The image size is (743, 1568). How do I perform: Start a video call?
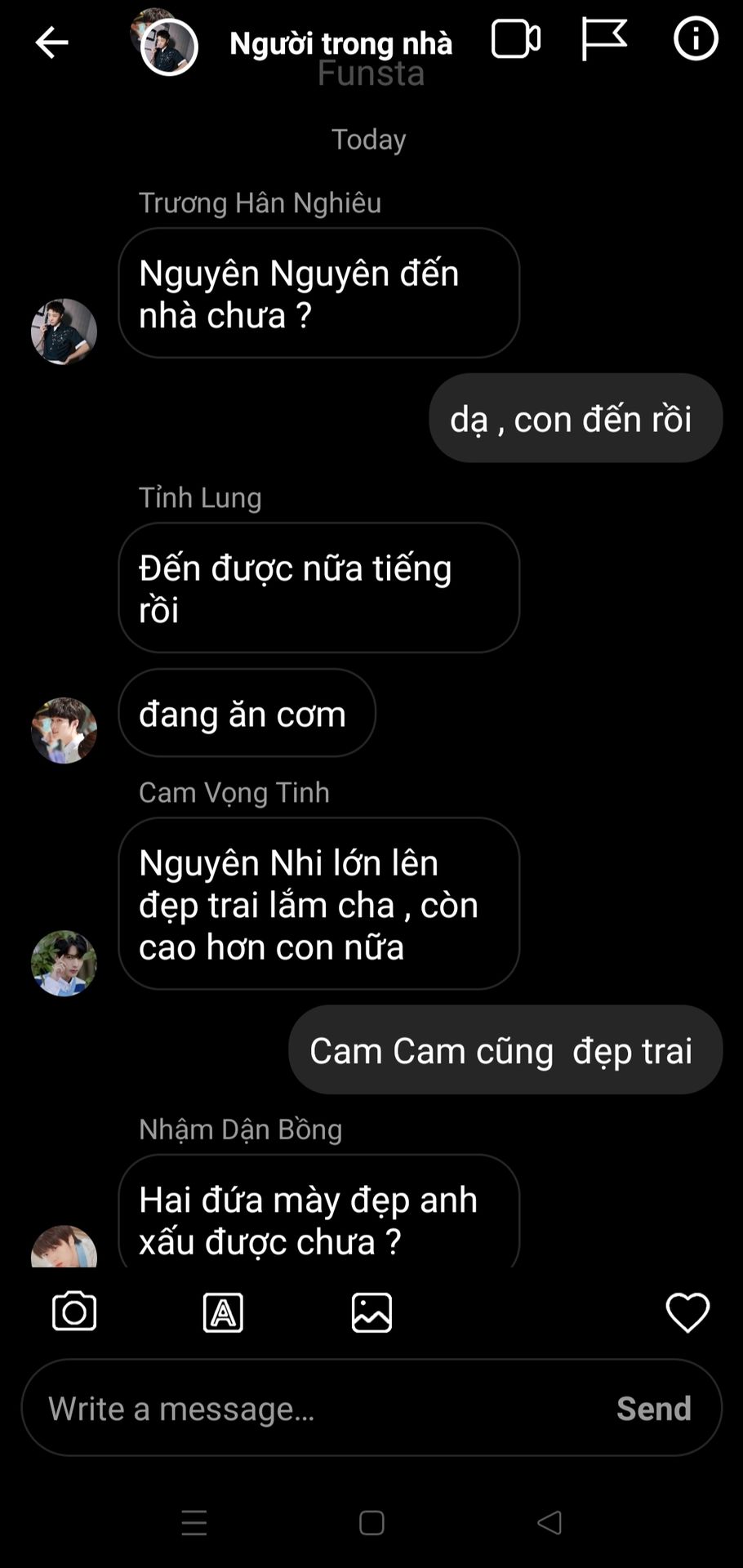[515, 39]
